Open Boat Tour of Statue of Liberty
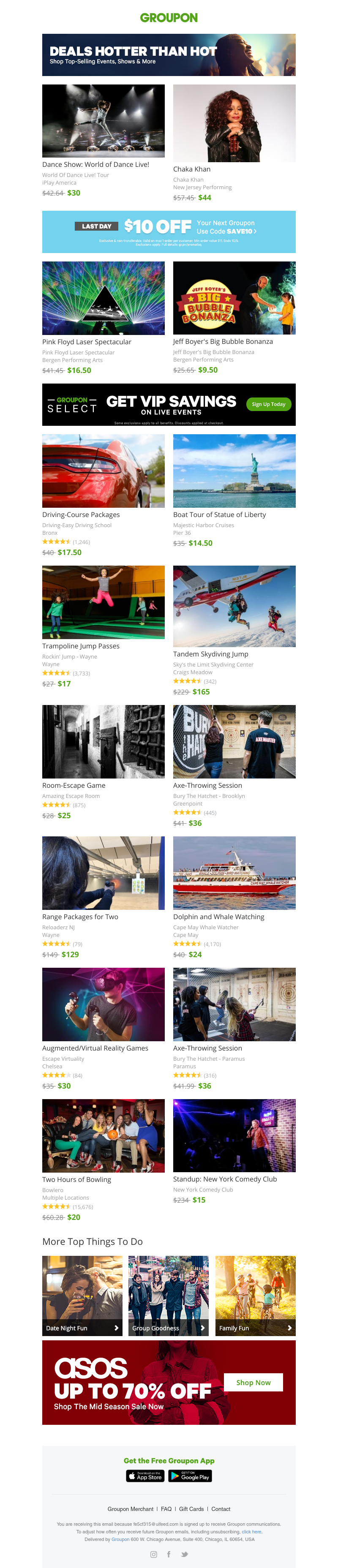The image size is (338, 1568). (234, 471)
